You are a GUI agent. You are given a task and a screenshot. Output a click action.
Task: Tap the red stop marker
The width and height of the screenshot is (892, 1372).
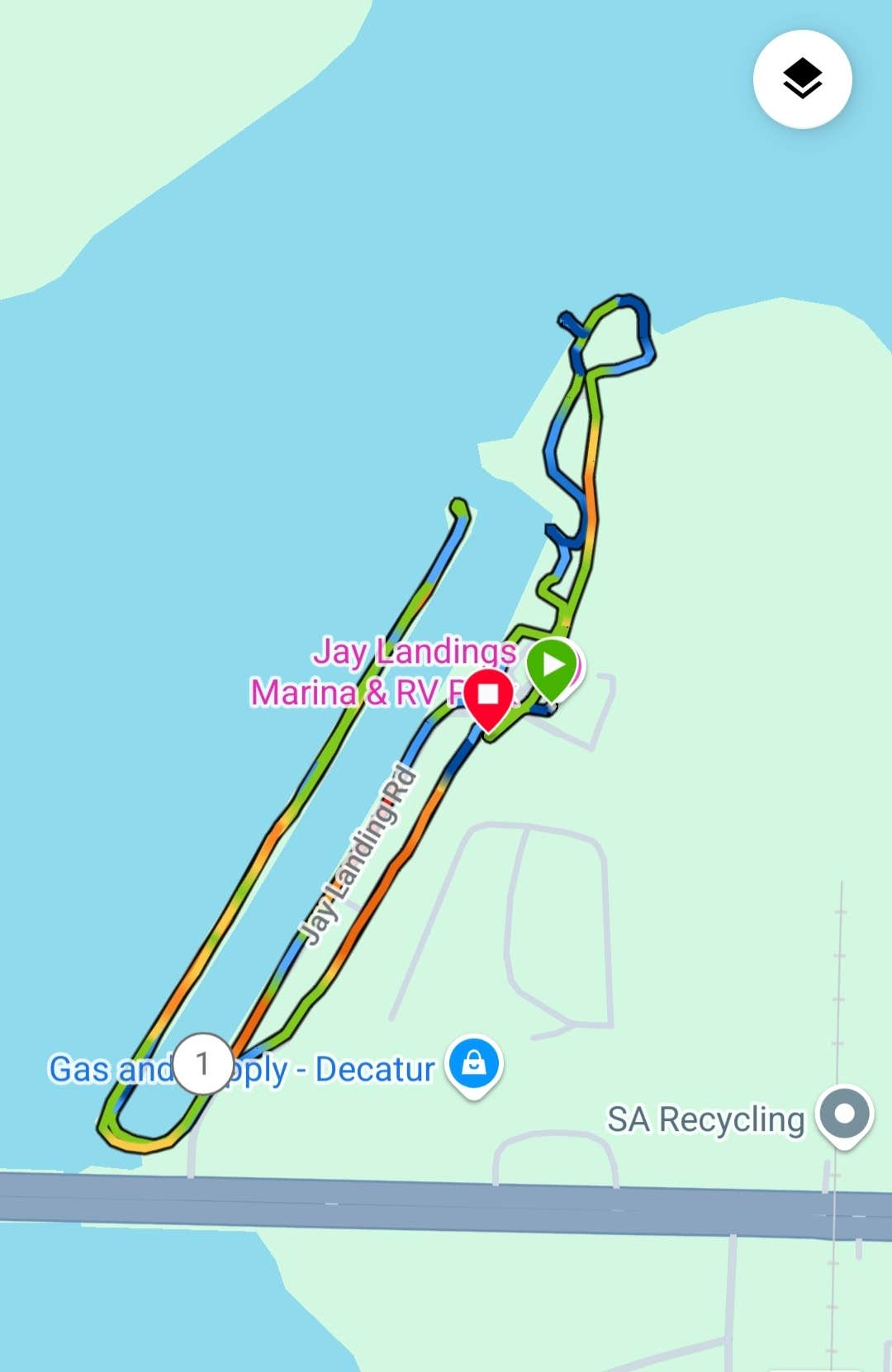point(488,697)
